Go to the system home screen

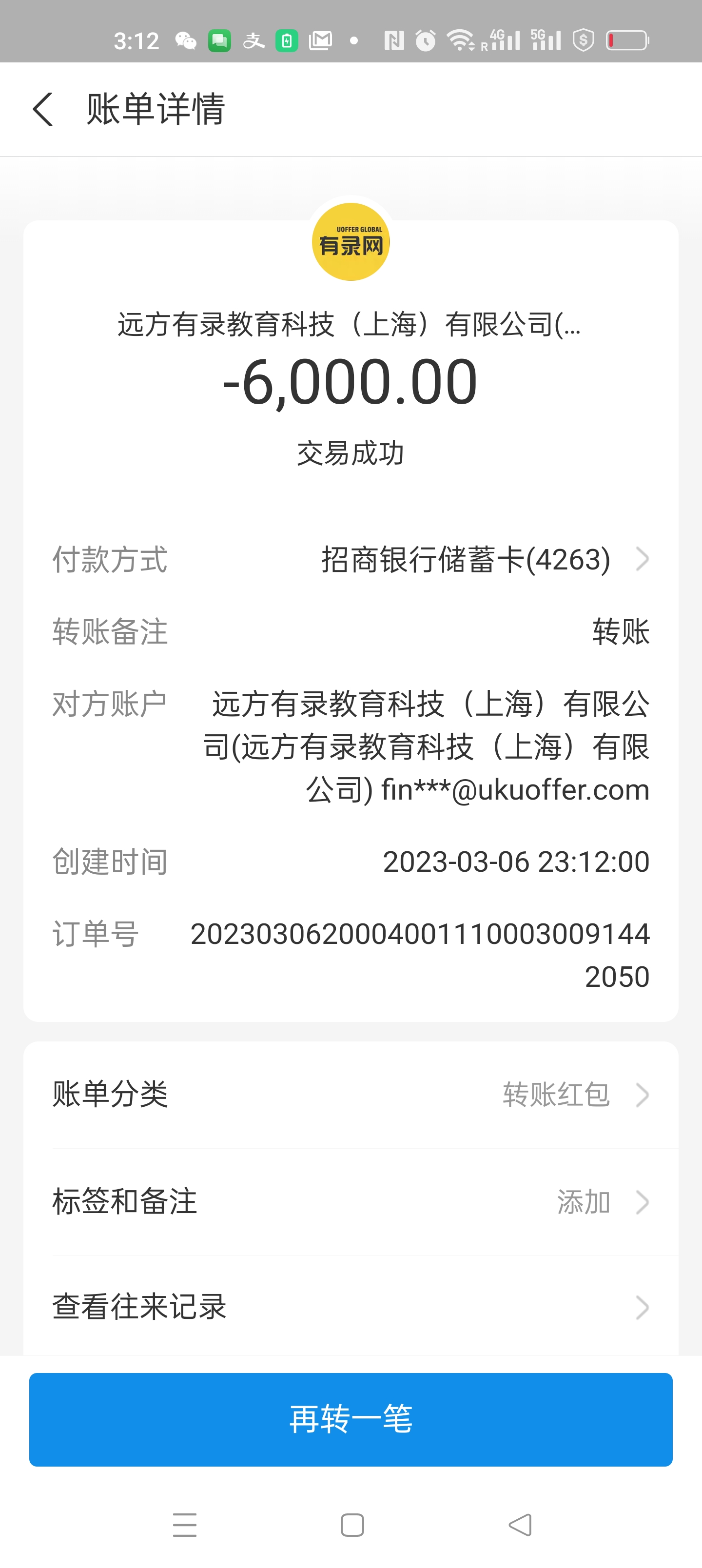click(x=352, y=1525)
